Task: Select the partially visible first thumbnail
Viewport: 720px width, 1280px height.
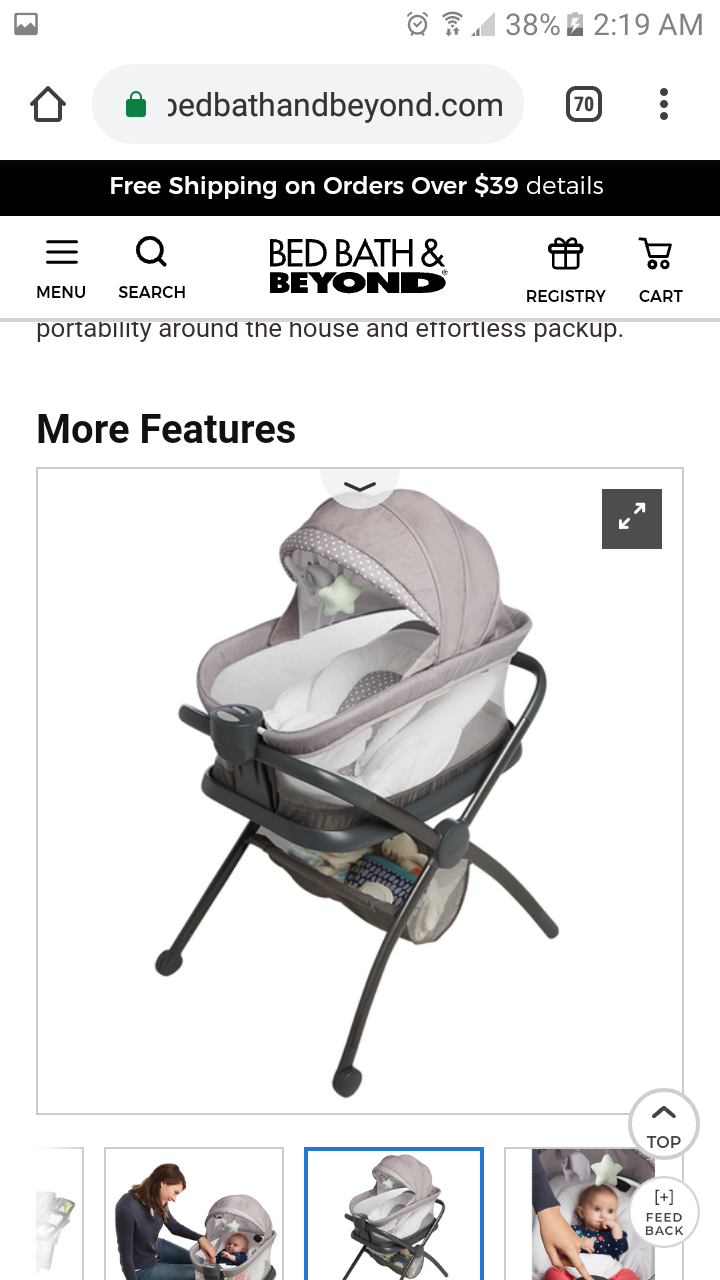Action: 59,1214
